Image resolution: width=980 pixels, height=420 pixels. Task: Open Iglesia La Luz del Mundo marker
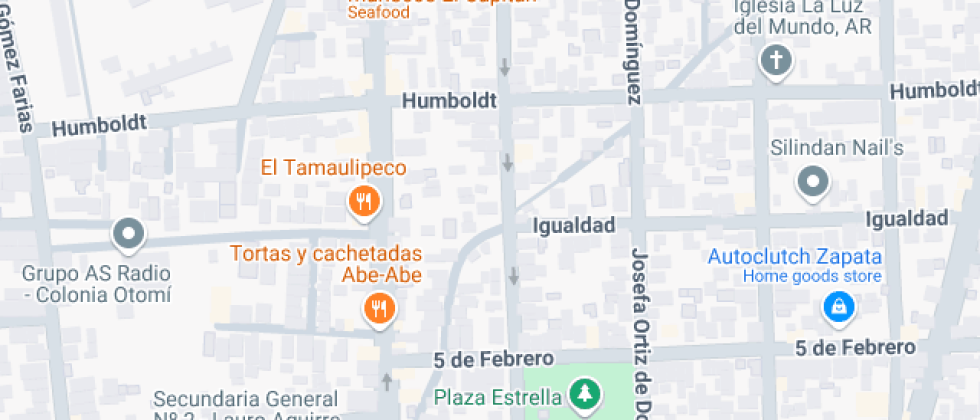coord(775,62)
